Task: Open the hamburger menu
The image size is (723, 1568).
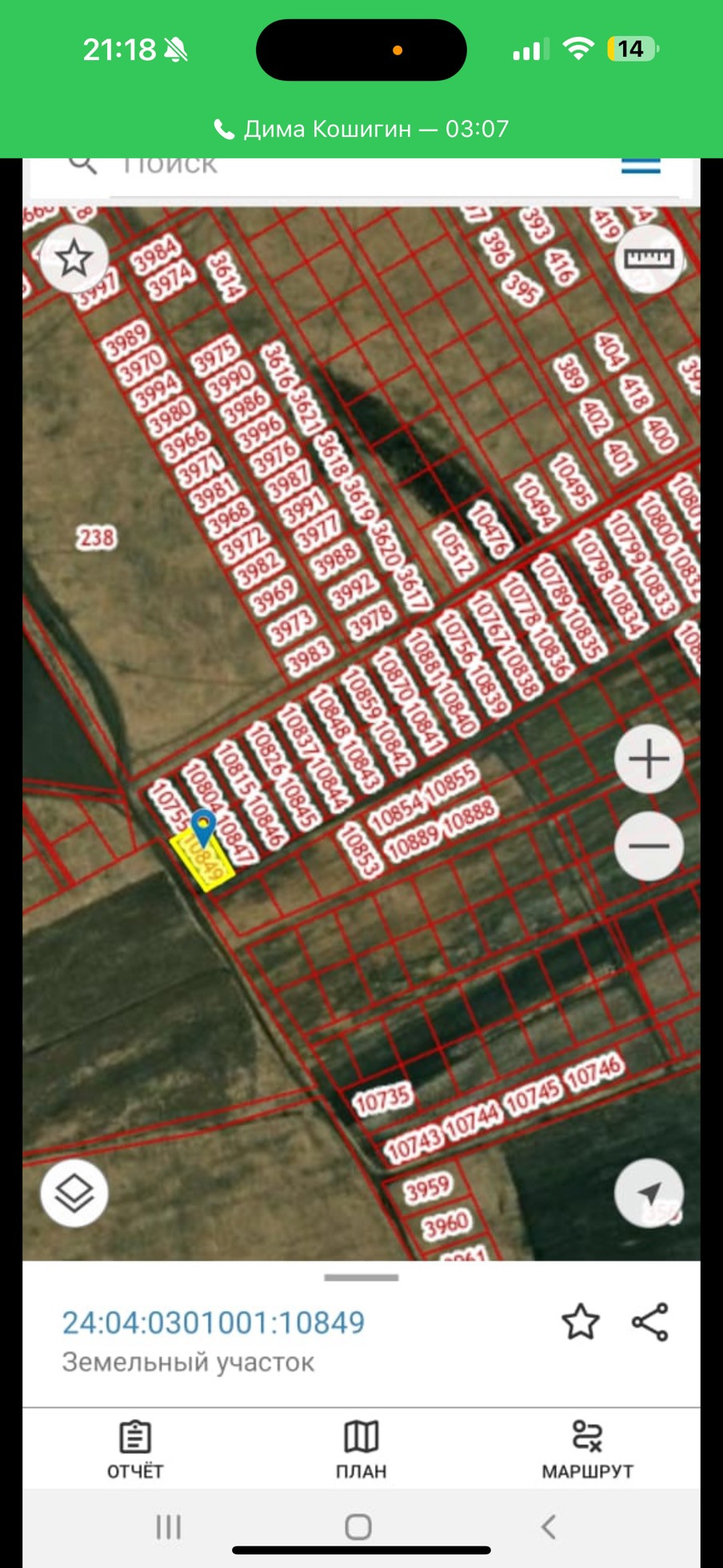Action: (641, 166)
